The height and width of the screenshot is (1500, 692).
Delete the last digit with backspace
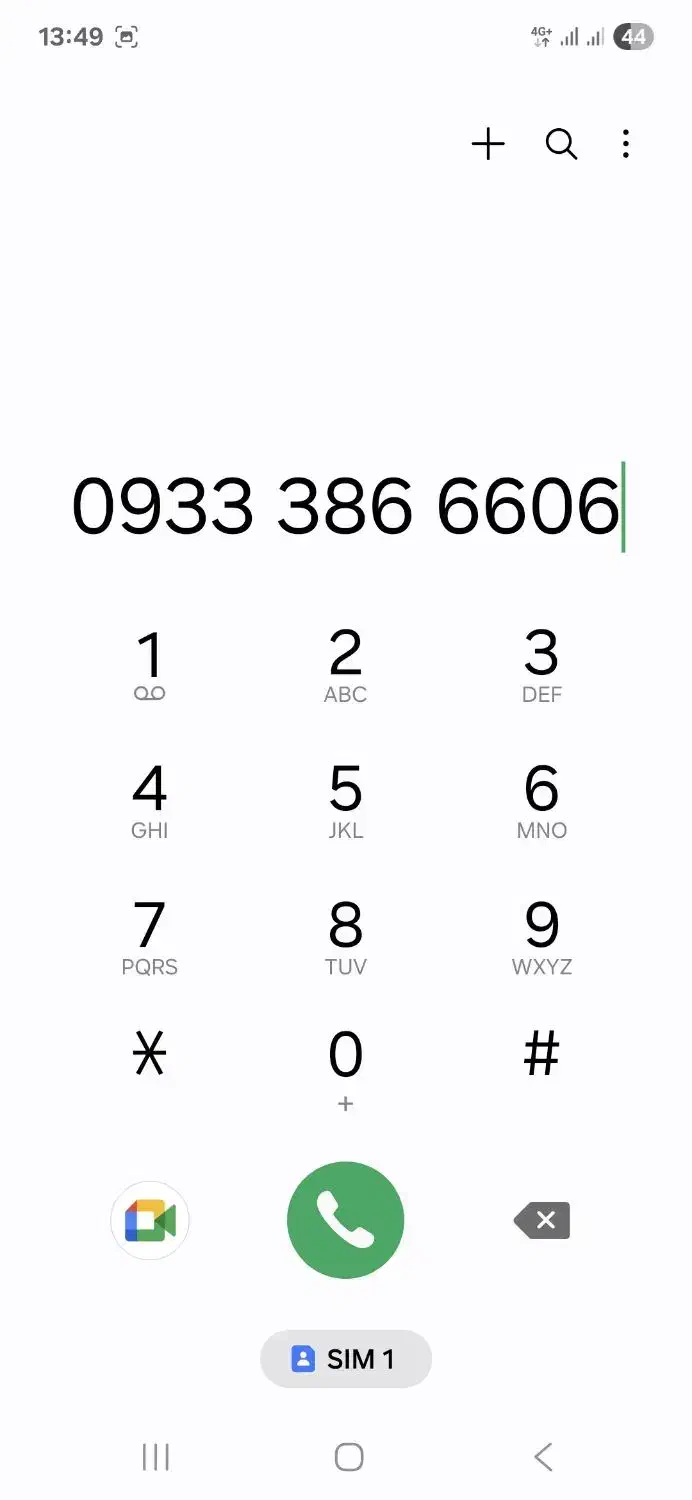542,1221
